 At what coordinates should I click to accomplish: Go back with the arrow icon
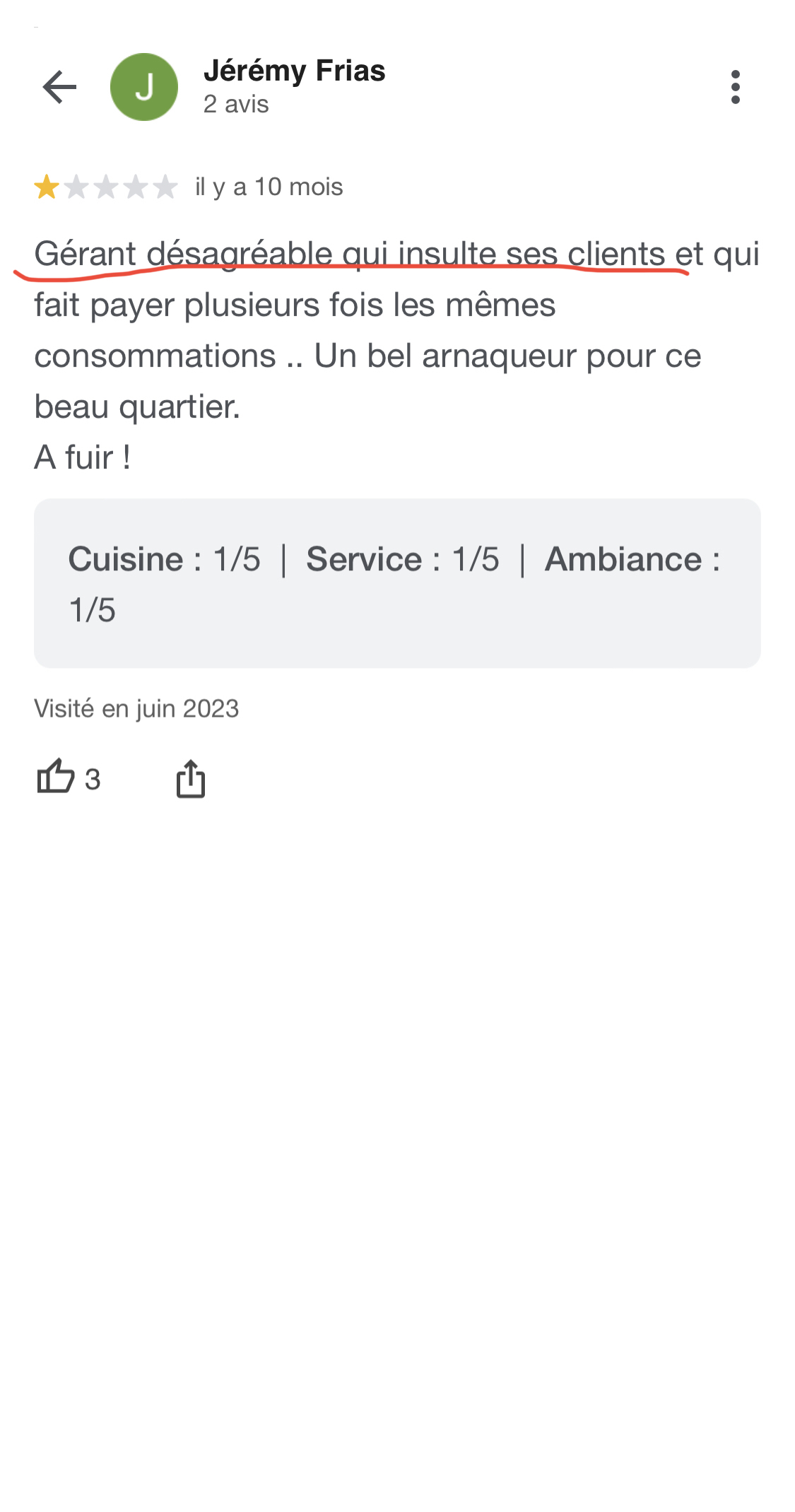click(59, 87)
